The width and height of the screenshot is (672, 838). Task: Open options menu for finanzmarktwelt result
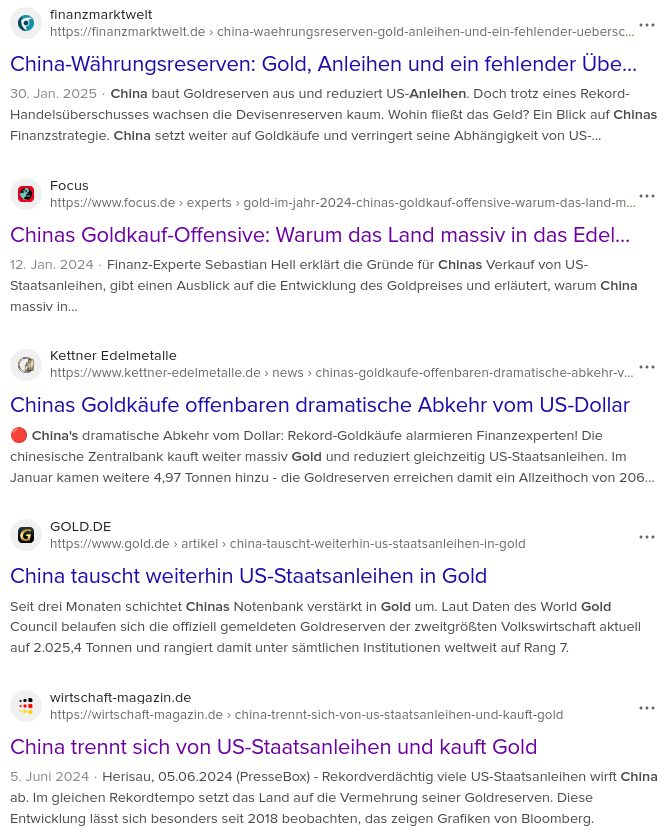tap(647, 24)
